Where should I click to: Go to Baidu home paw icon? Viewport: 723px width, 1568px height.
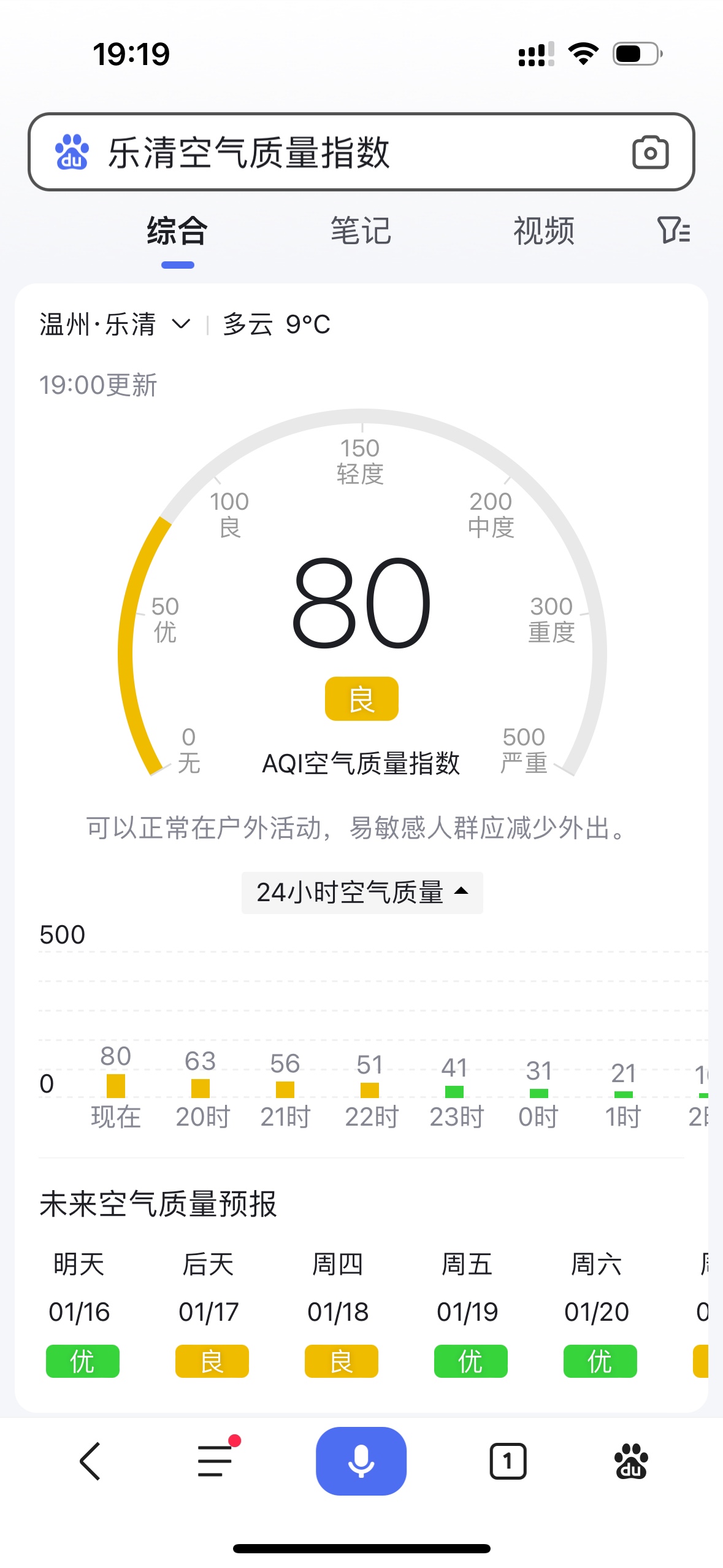[x=631, y=1461]
